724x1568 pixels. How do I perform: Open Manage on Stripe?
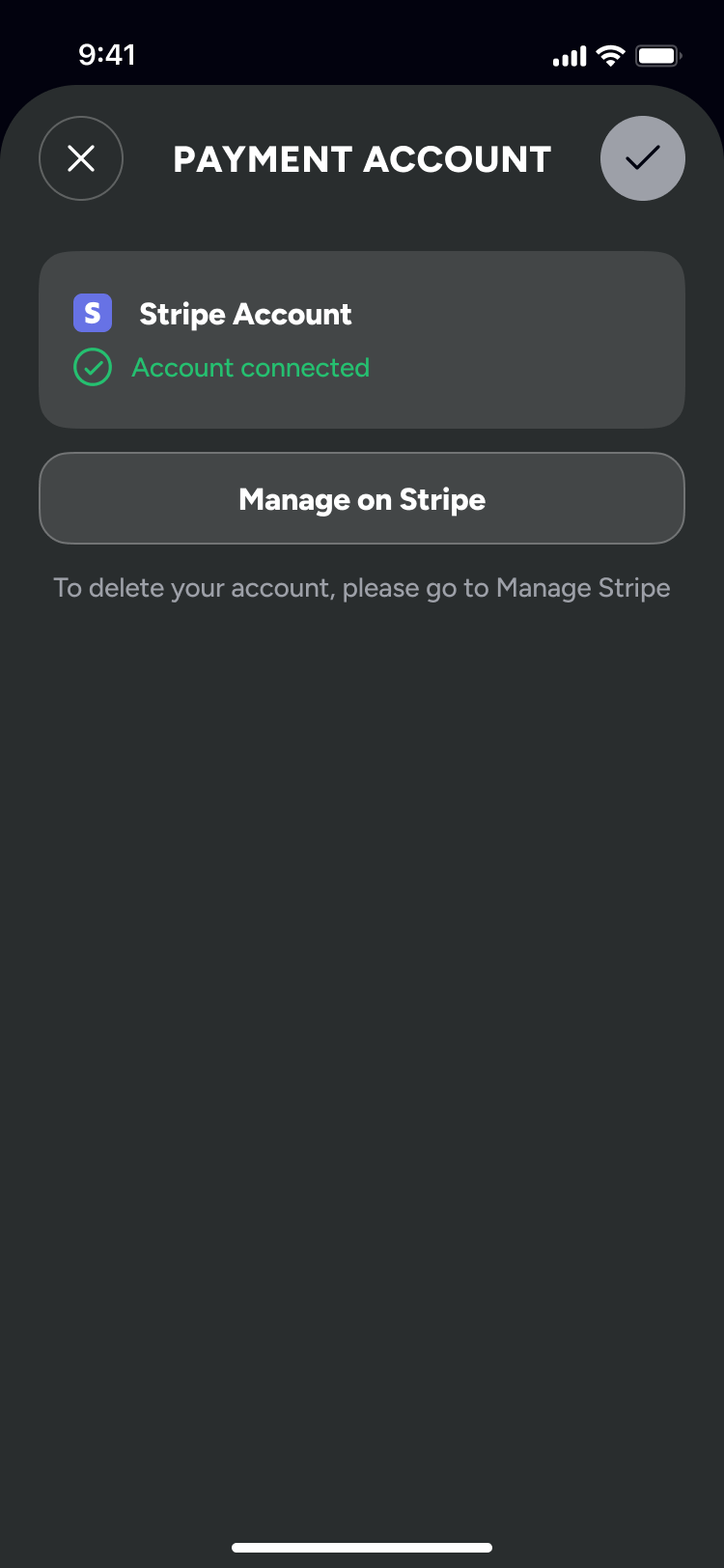coord(362,498)
